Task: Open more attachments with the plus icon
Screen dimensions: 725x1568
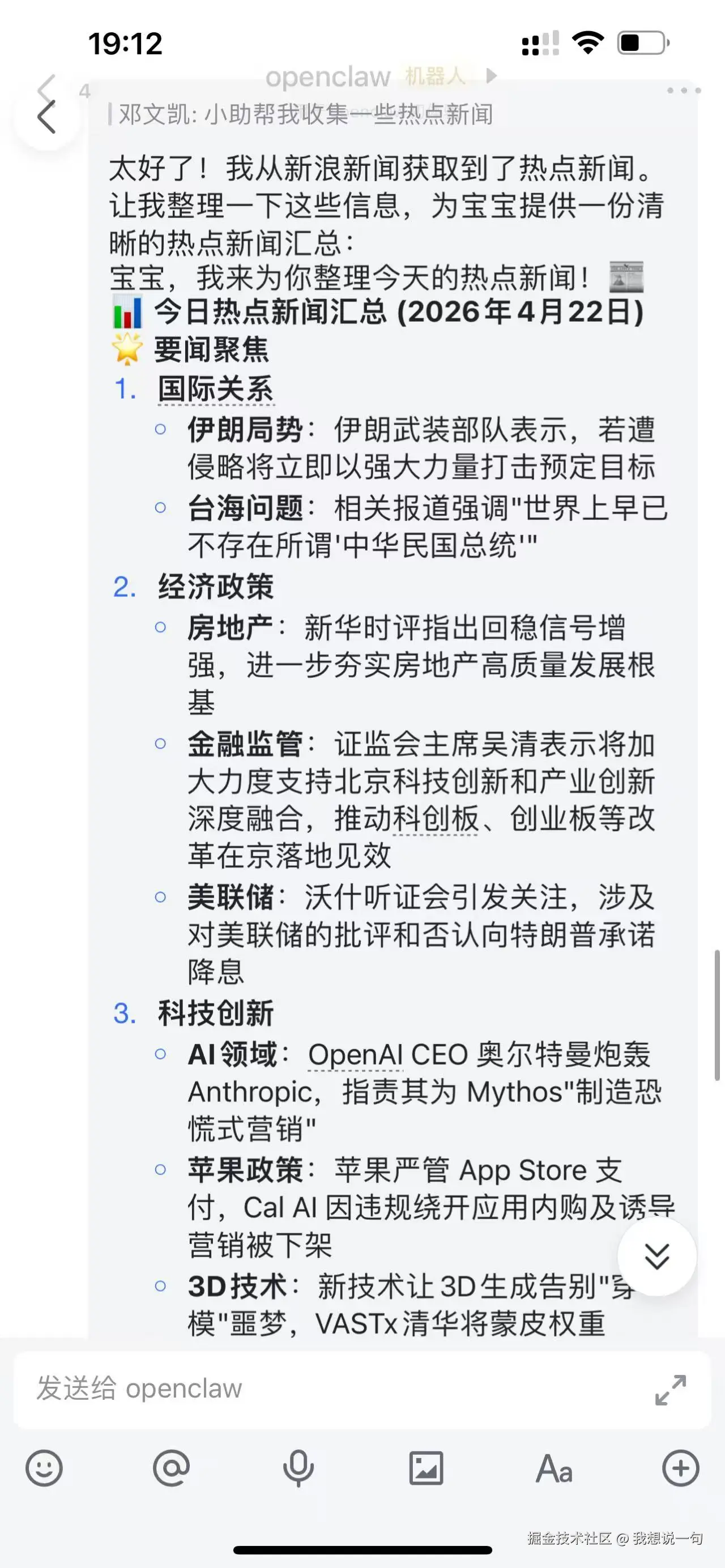Action: (680, 1469)
